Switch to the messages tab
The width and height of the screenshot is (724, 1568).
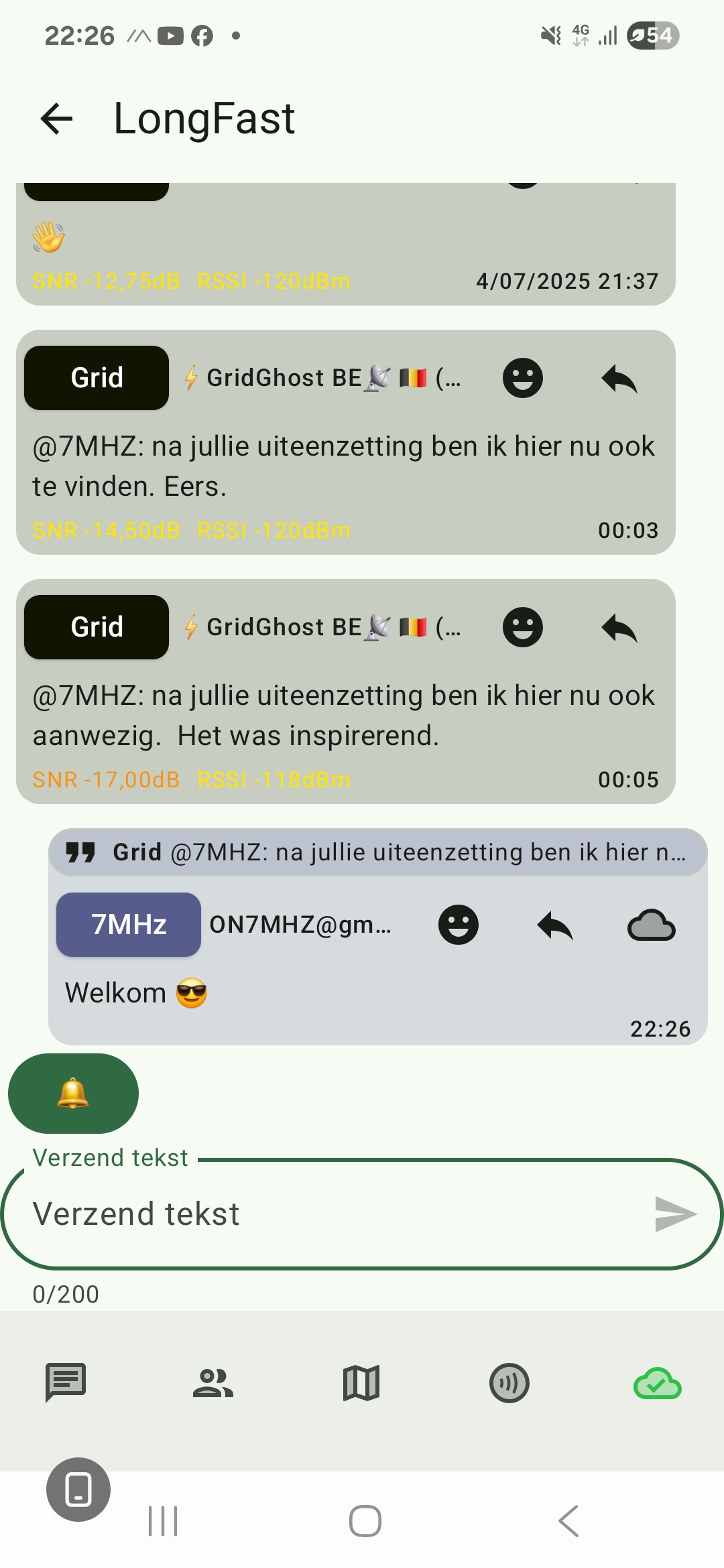(x=66, y=1383)
